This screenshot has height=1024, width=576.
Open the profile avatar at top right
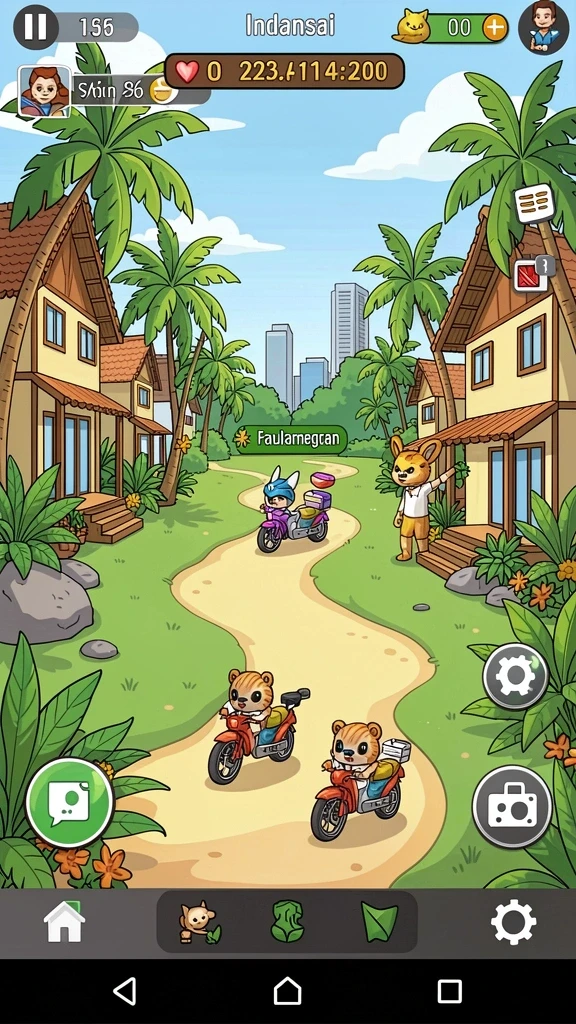point(543,27)
